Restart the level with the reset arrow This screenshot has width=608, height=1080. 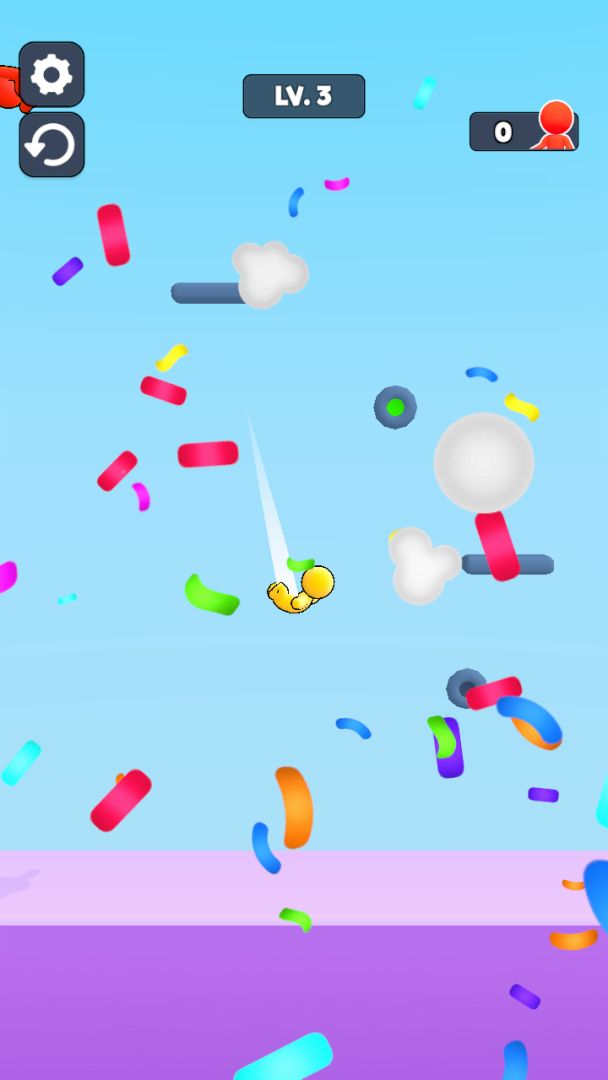point(52,145)
